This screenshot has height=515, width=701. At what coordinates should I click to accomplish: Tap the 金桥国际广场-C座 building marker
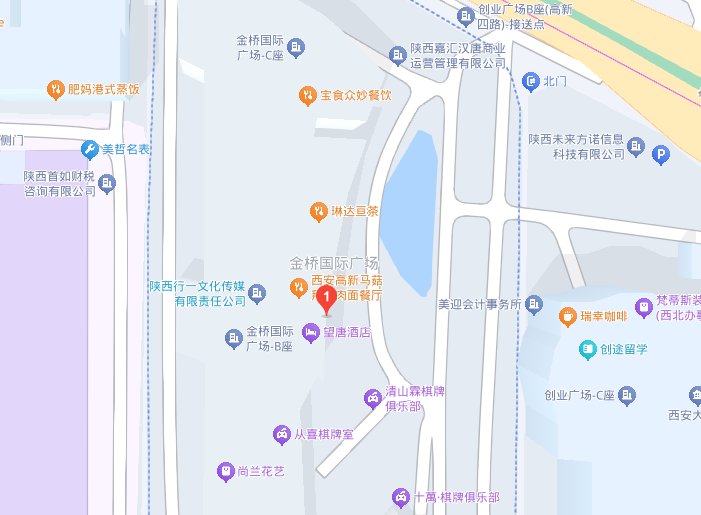click(296, 47)
